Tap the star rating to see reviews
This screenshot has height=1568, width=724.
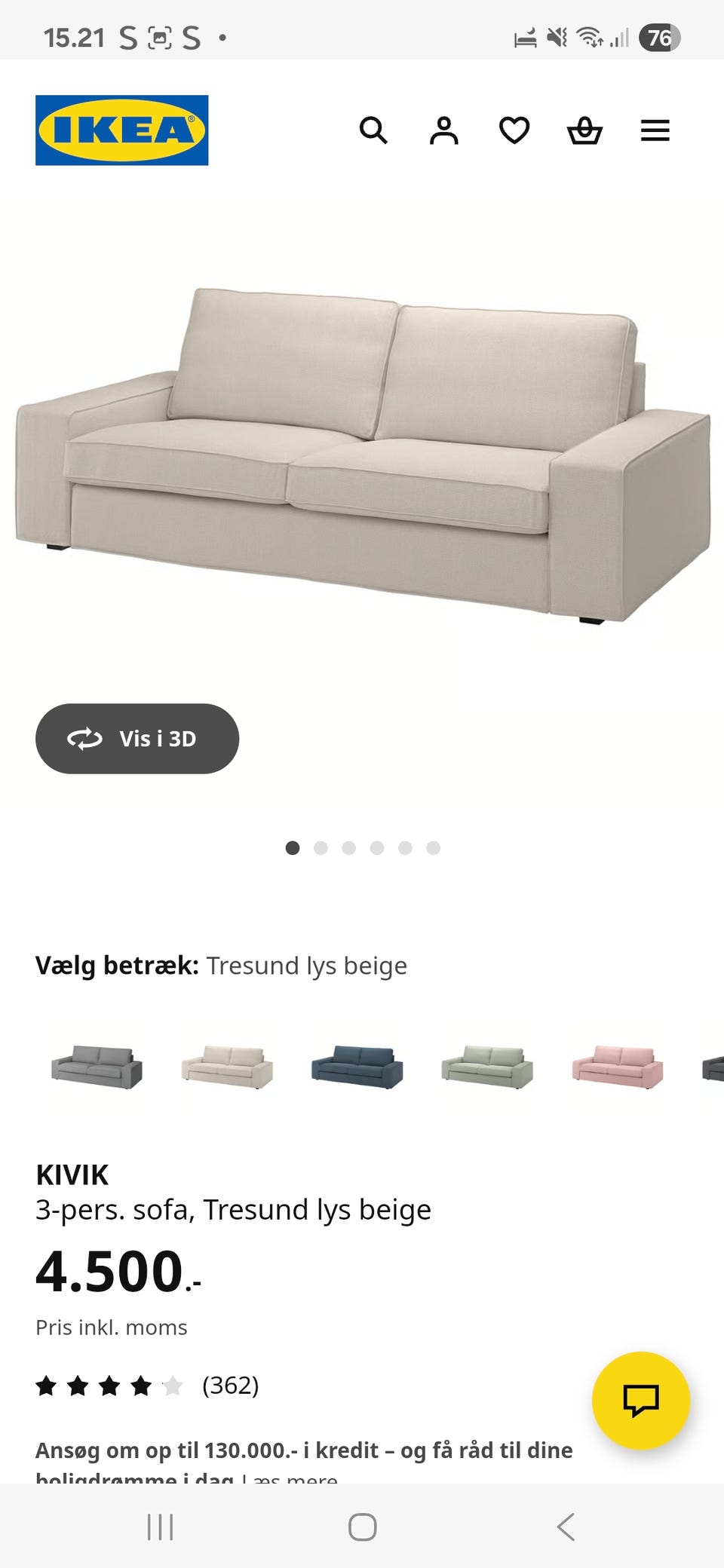point(108,1385)
